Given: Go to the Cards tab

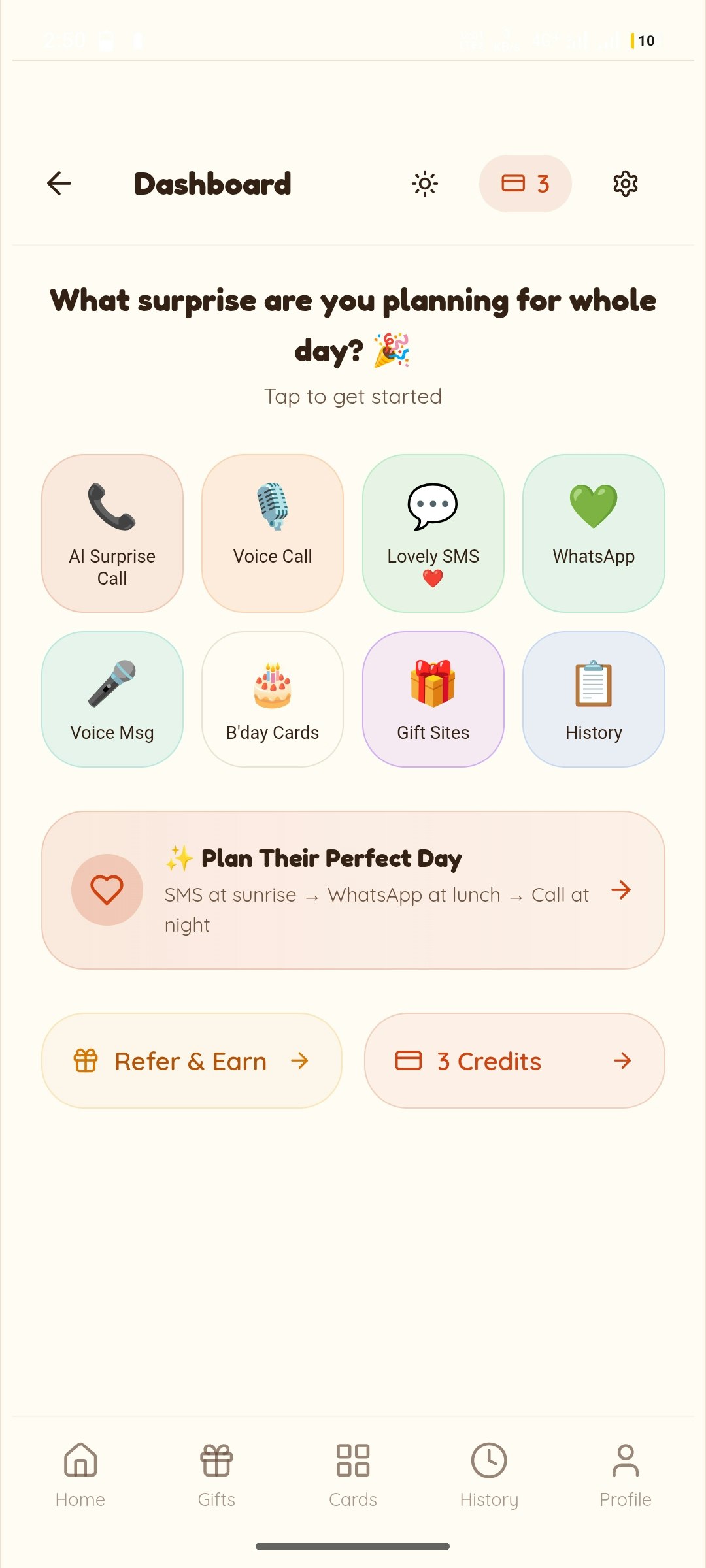Looking at the screenshot, I should click(353, 1475).
